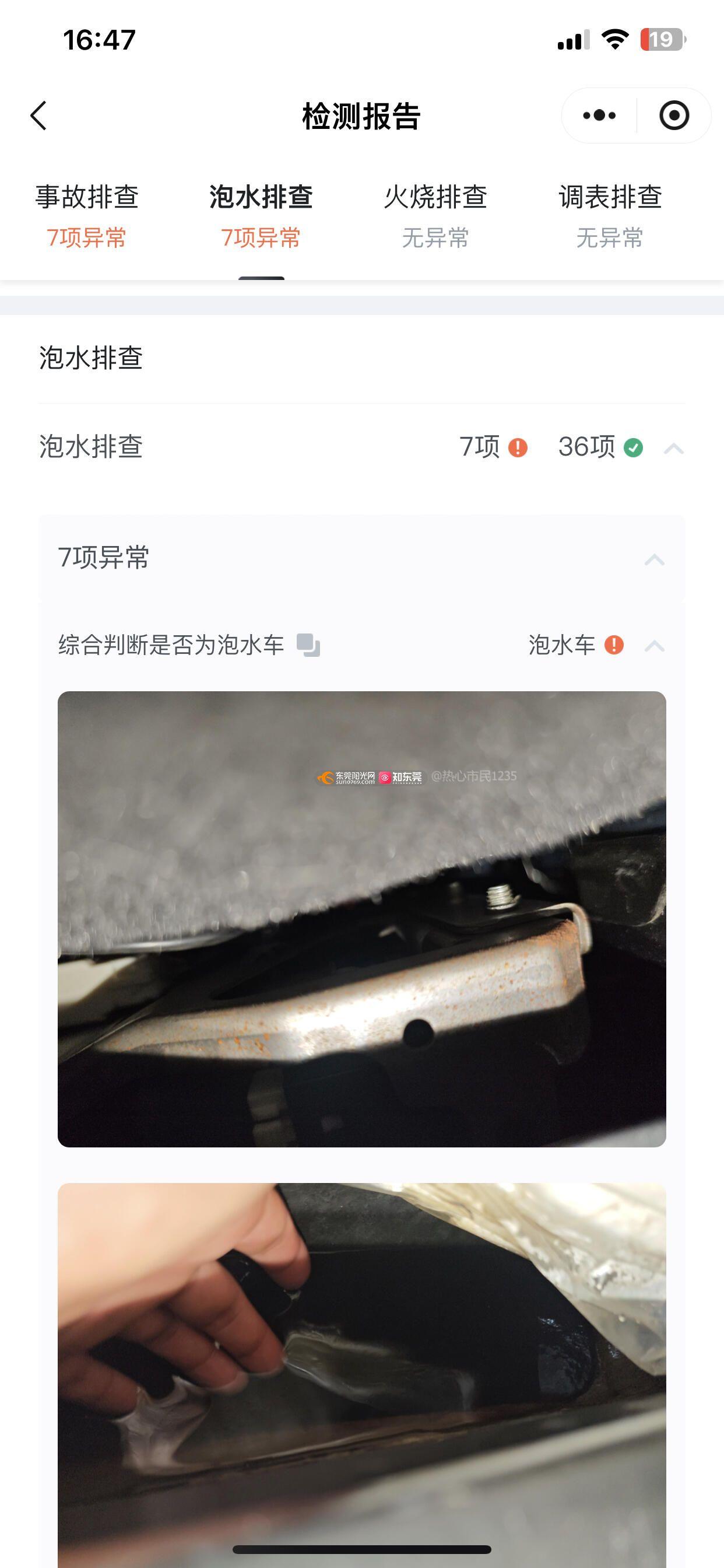Close the mini program with the circle button
The width and height of the screenshot is (724, 1568).
(673, 116)
